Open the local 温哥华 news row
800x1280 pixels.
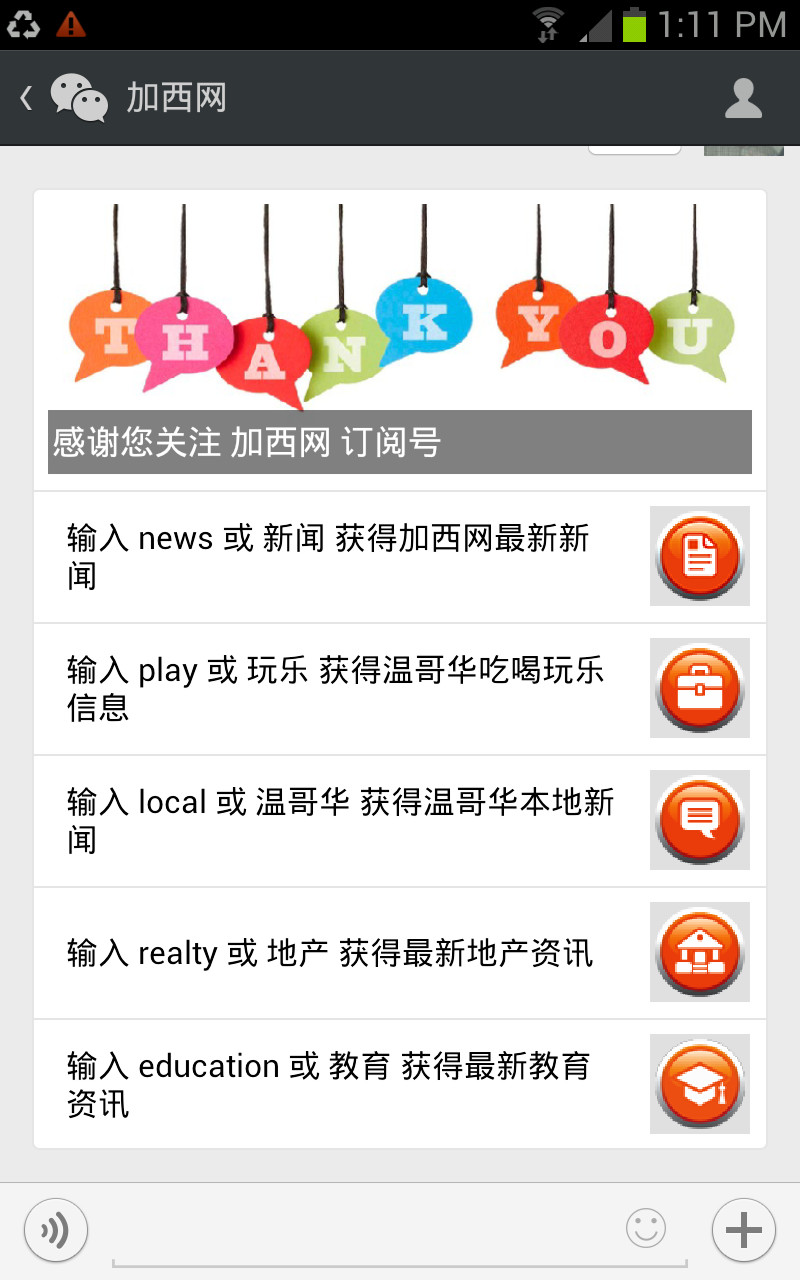[400, 821]
